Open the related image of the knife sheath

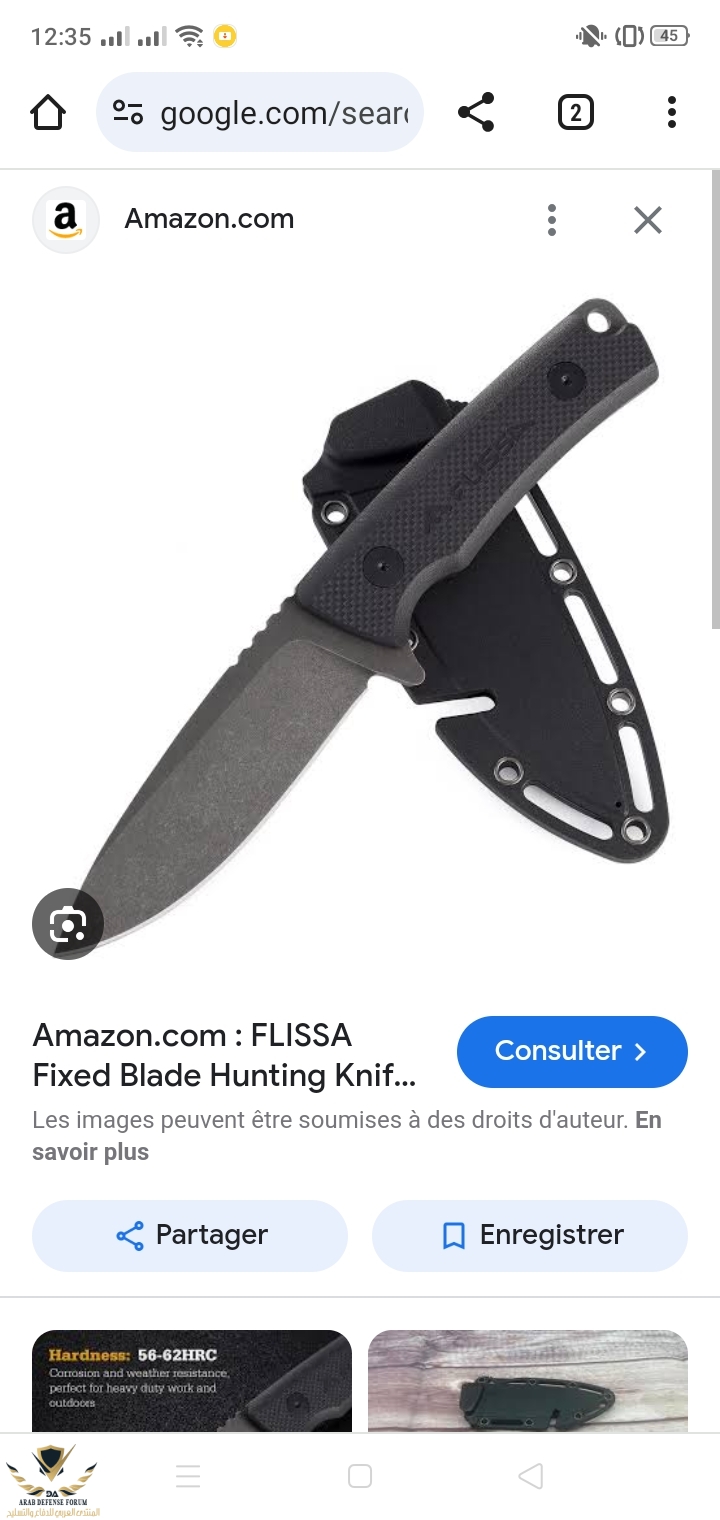coord(528,1380)
